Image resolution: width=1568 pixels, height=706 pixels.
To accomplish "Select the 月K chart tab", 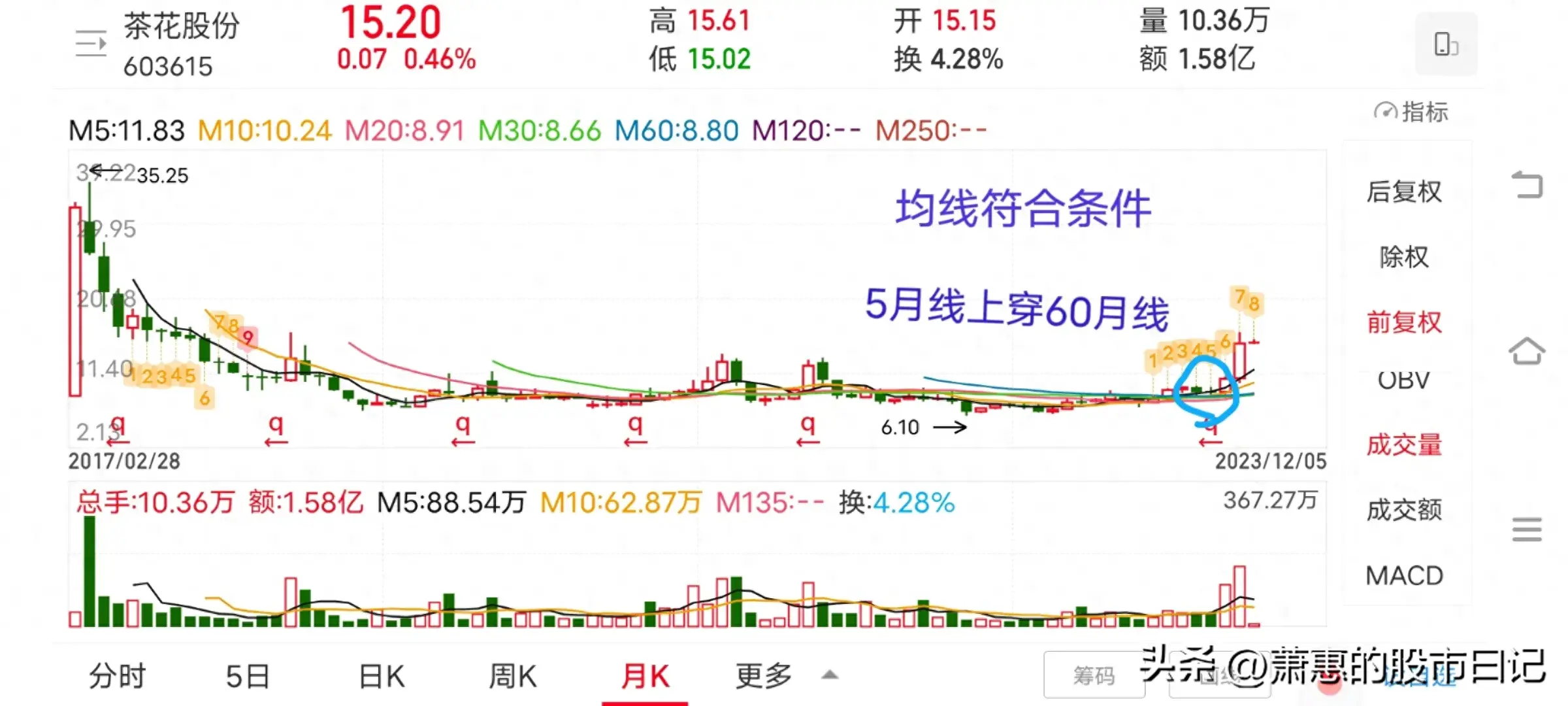I will pos(645,676).
